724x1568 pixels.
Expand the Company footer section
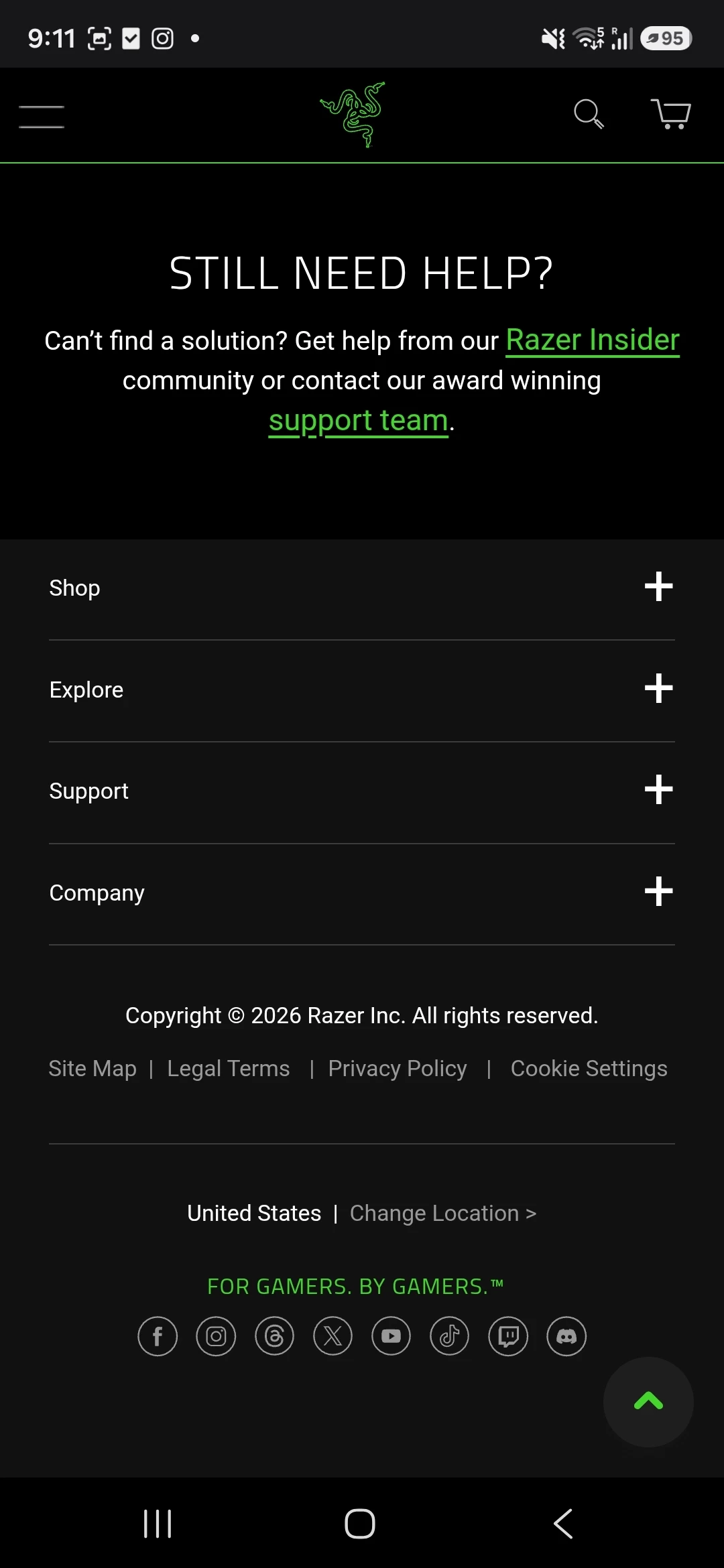362,893
